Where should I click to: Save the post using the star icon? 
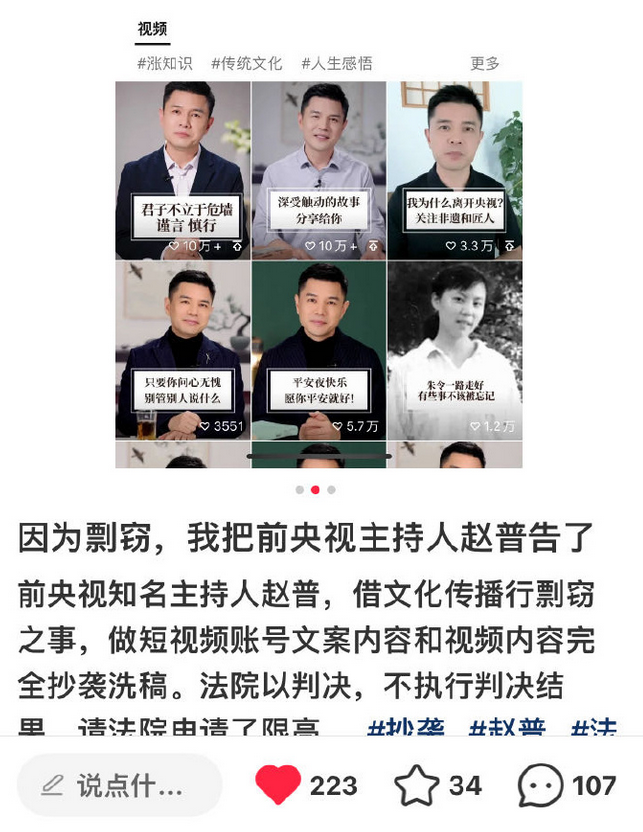pos(416,785)
